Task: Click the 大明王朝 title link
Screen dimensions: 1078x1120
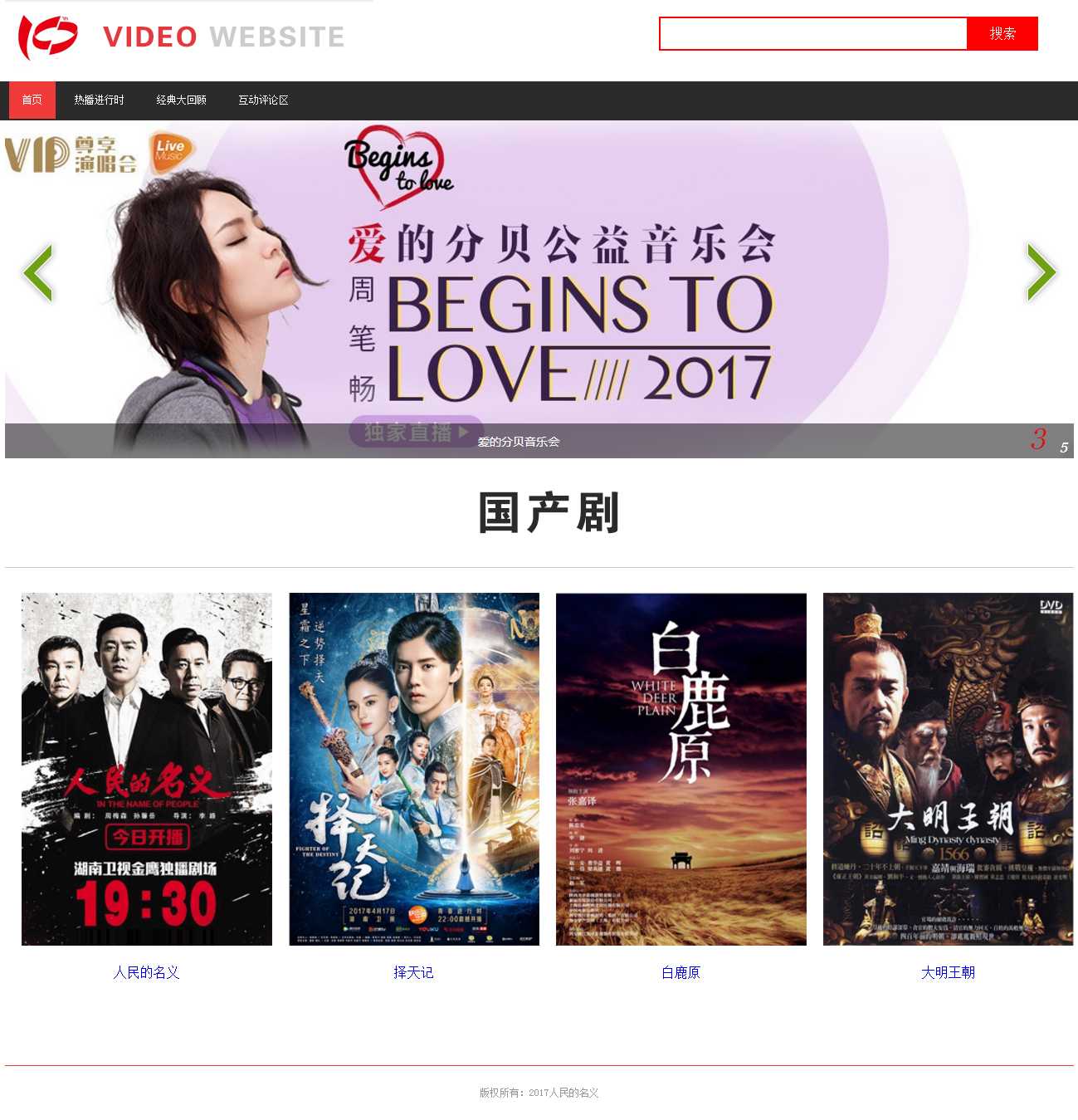Action: click(x=948, y=972)
